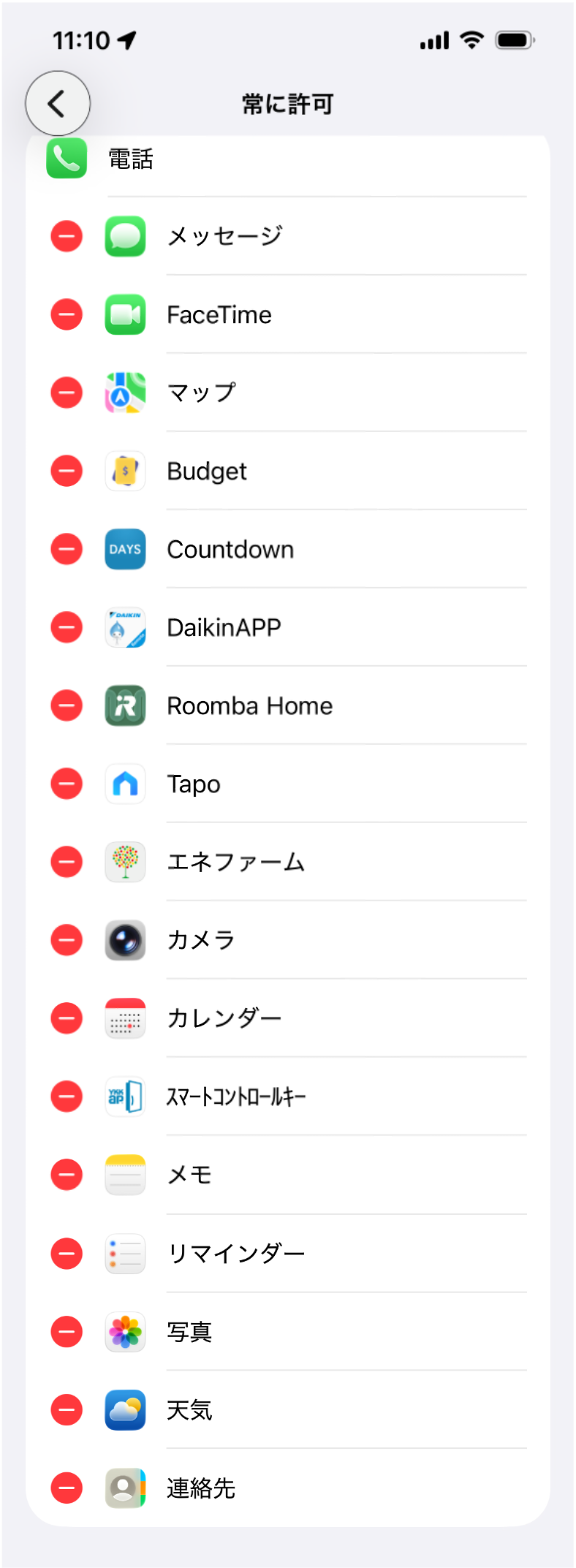Image resolution: width=576 pixels, height=1568 pixels.
Task: Delete メモ from always allowed list
Action: click(x=67, y=1175)
